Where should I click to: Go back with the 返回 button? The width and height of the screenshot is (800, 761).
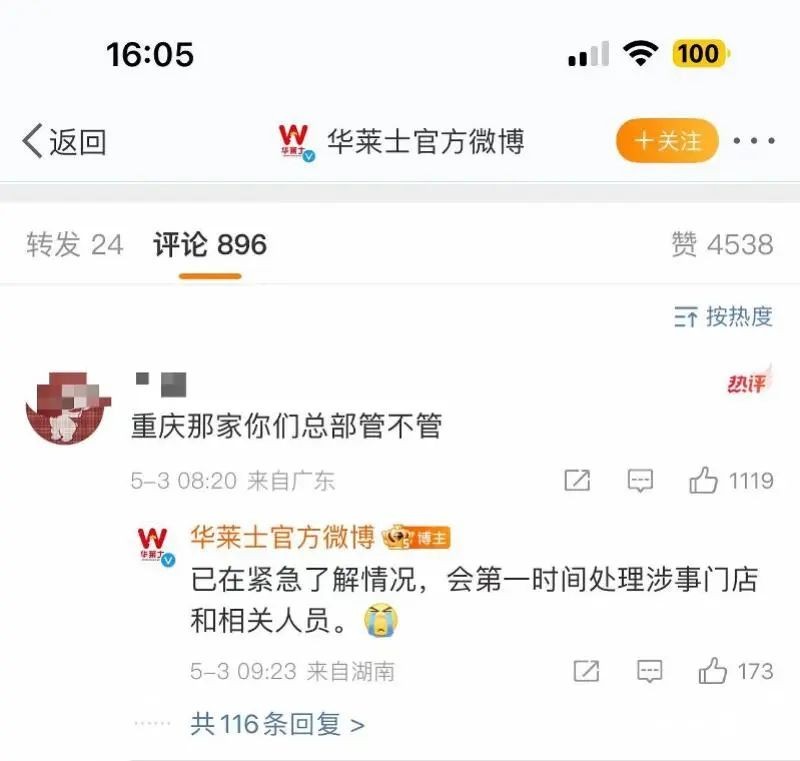coord(64,142)
